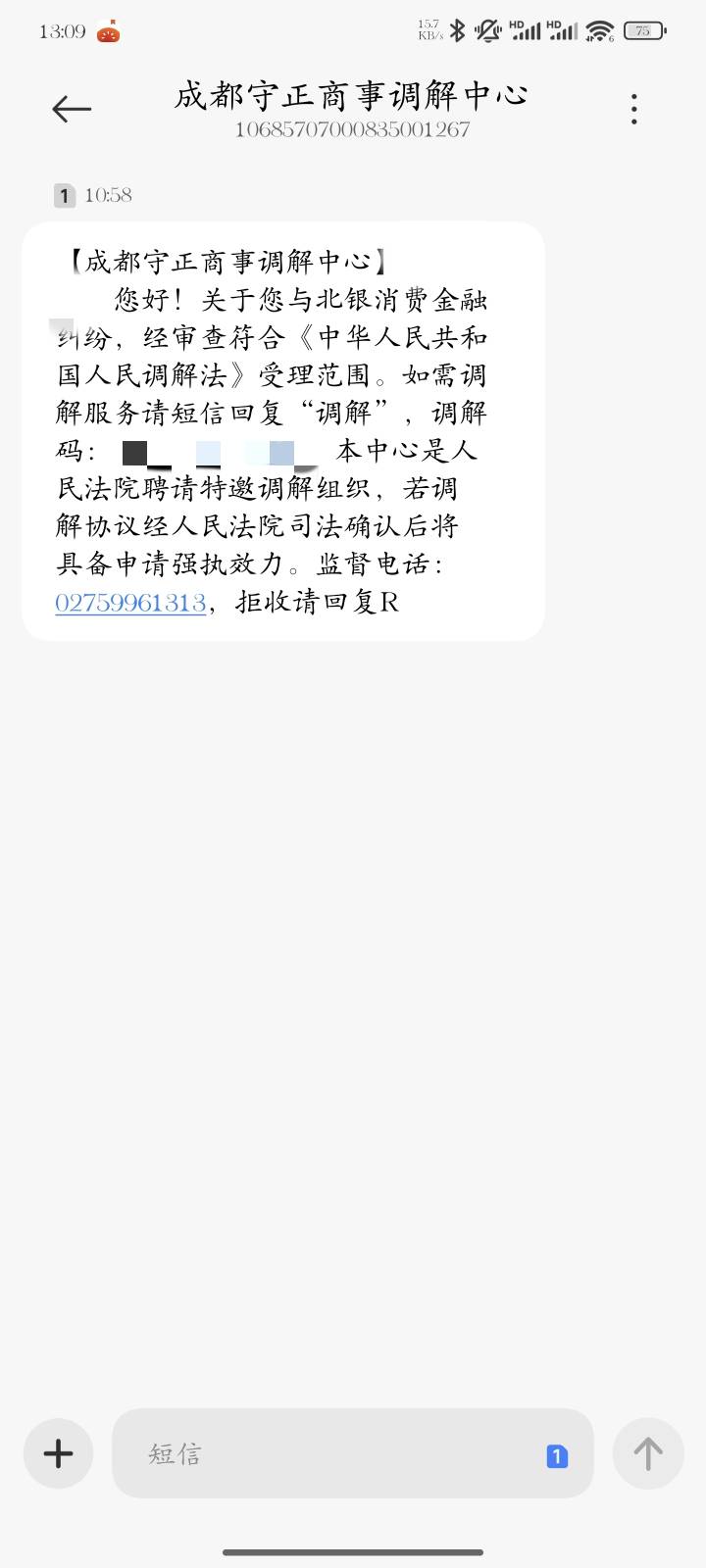This screenshot has width=706, height=1568.
Task: Tap the plus attachment button
Action: pos(59,1453)
